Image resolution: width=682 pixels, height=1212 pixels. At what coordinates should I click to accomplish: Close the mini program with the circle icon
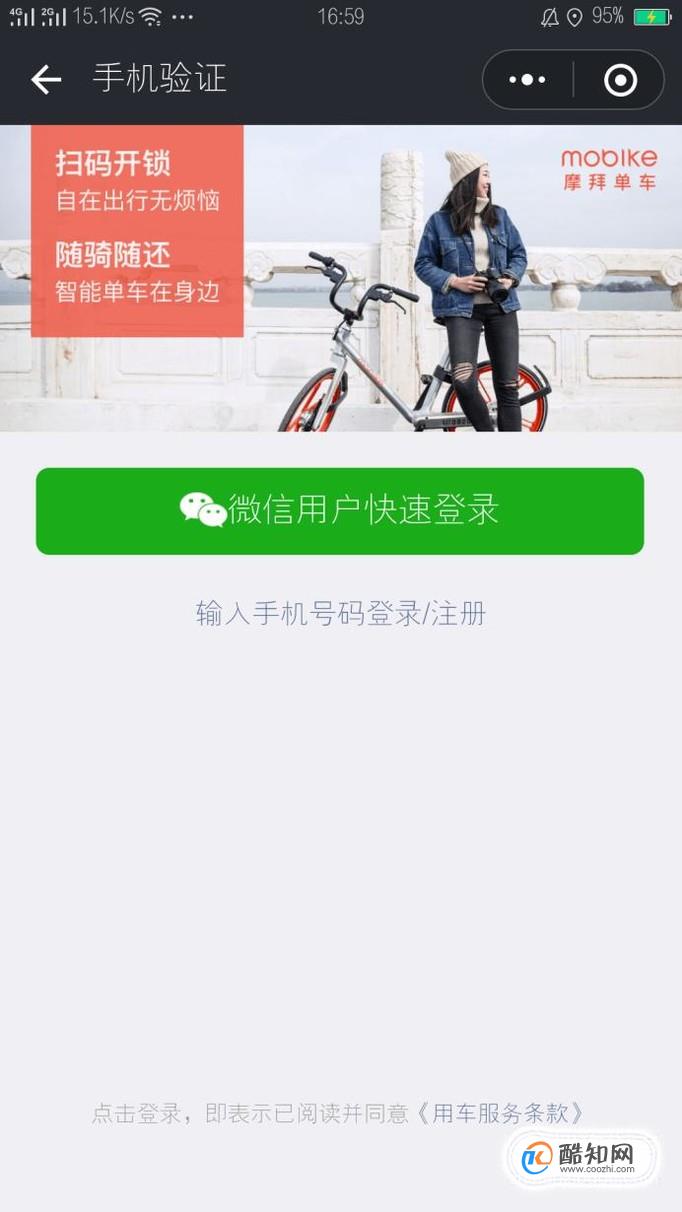620,80
